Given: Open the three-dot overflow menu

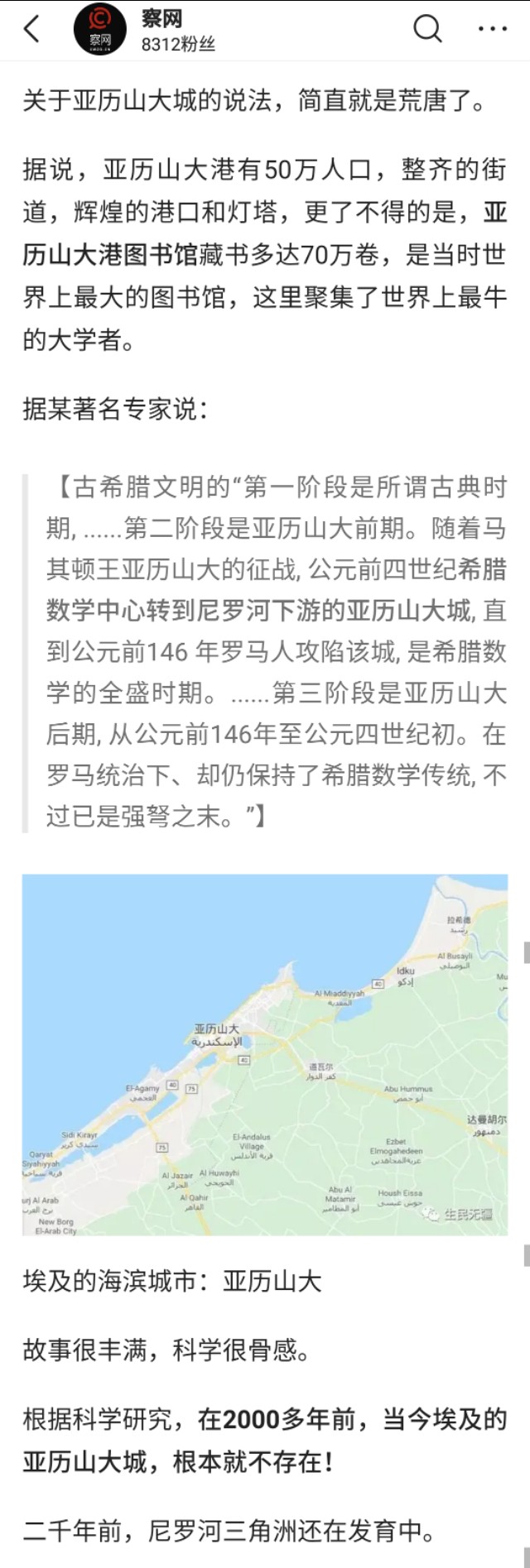Looking at the screenshot, I should coord(492,29).
